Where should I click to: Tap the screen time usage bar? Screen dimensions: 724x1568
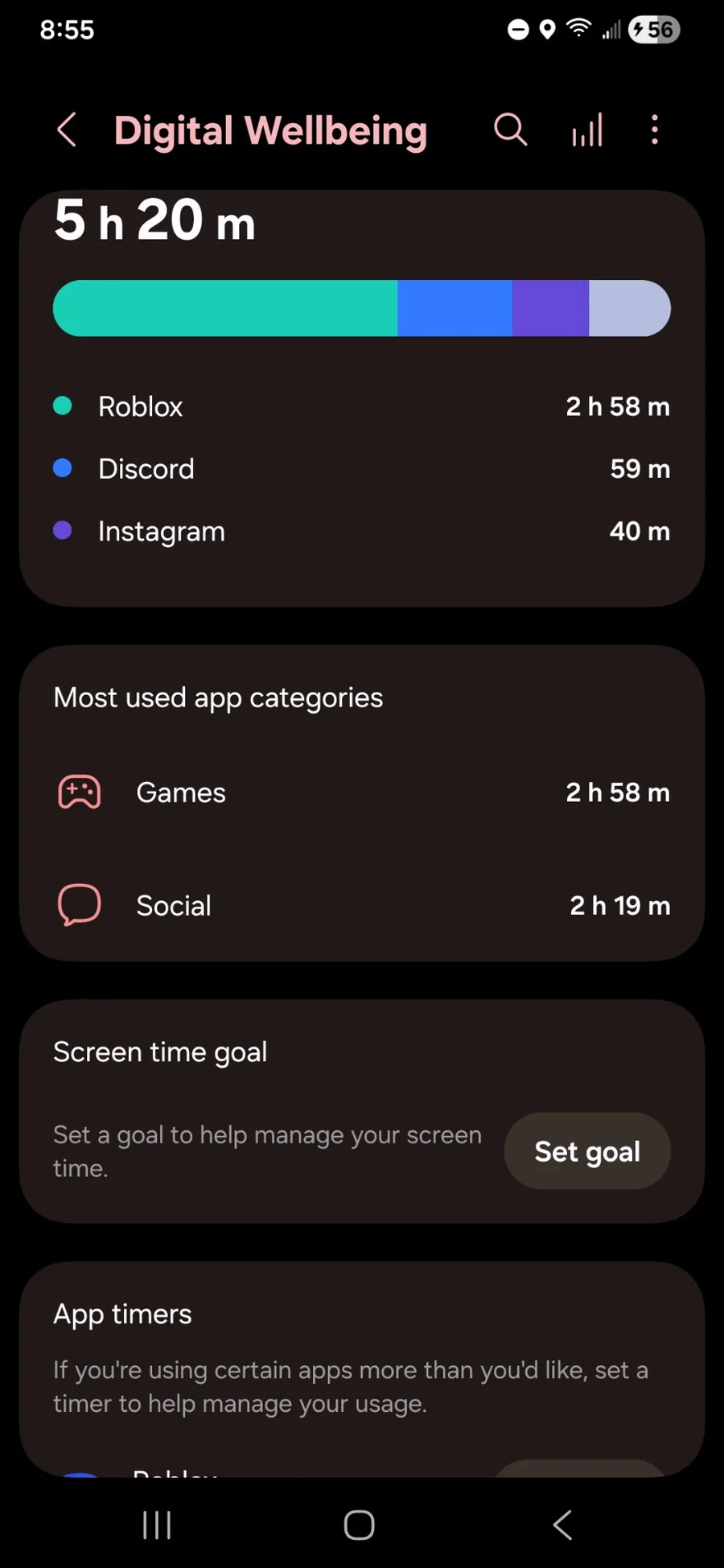pos(361,308)
